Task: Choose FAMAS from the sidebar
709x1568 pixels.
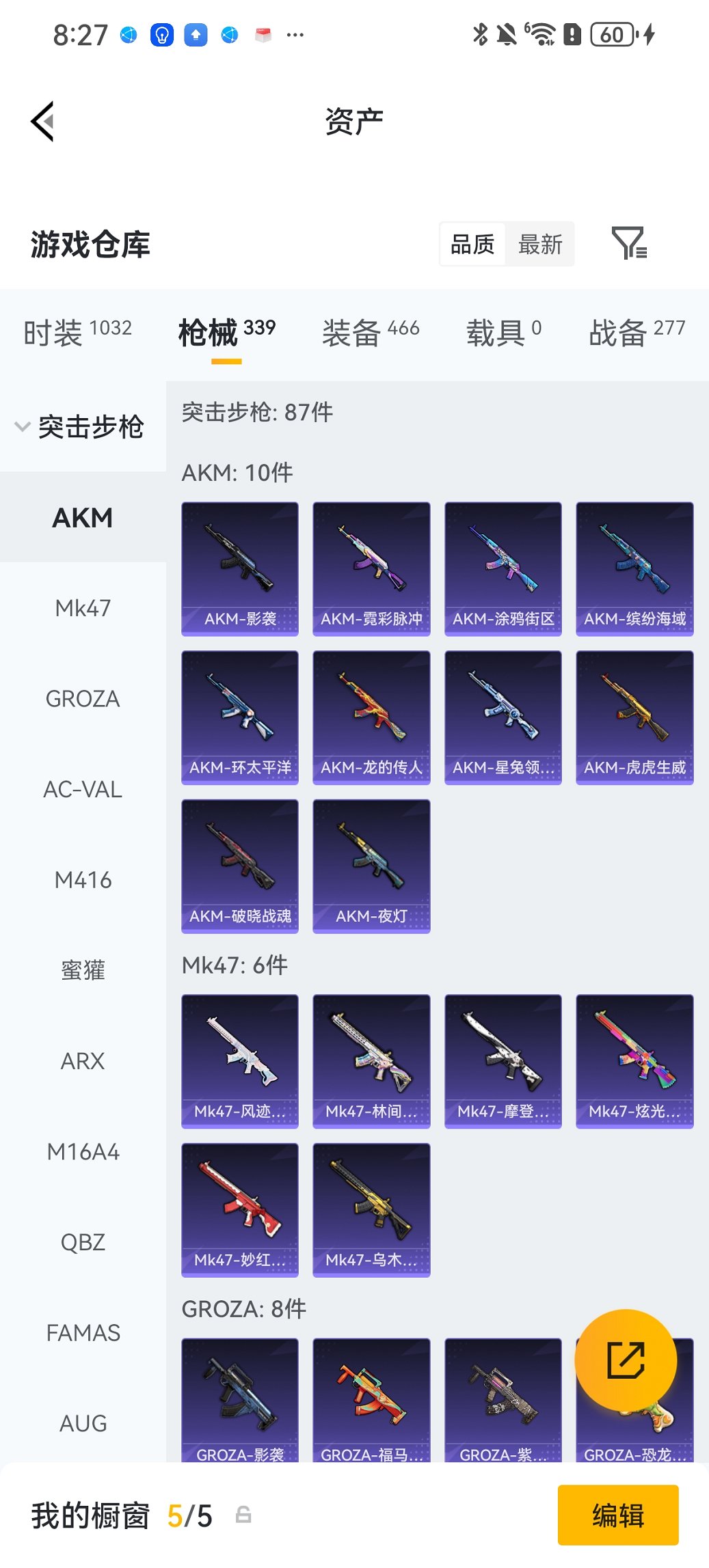Action: (x=83, y=1333)
